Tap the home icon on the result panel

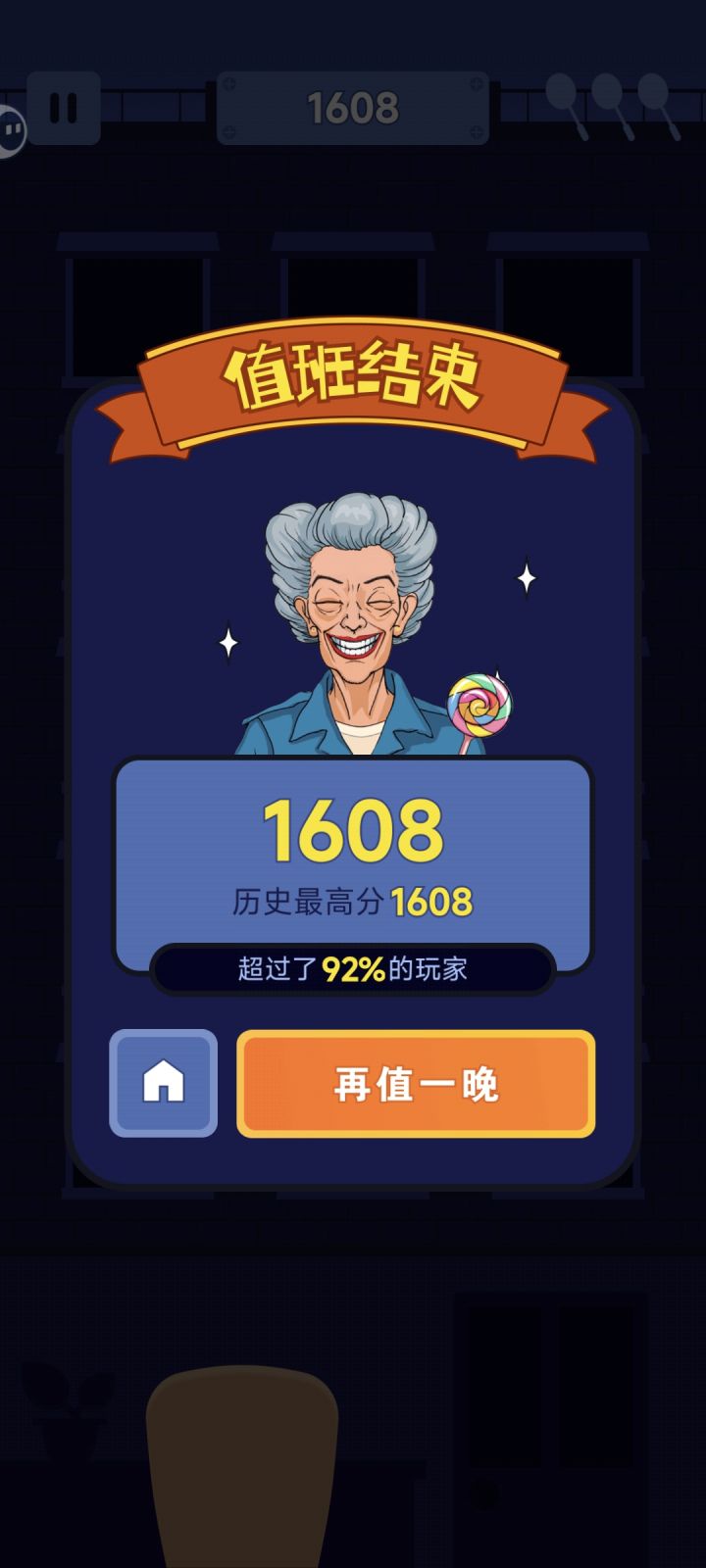point(163,1083)
